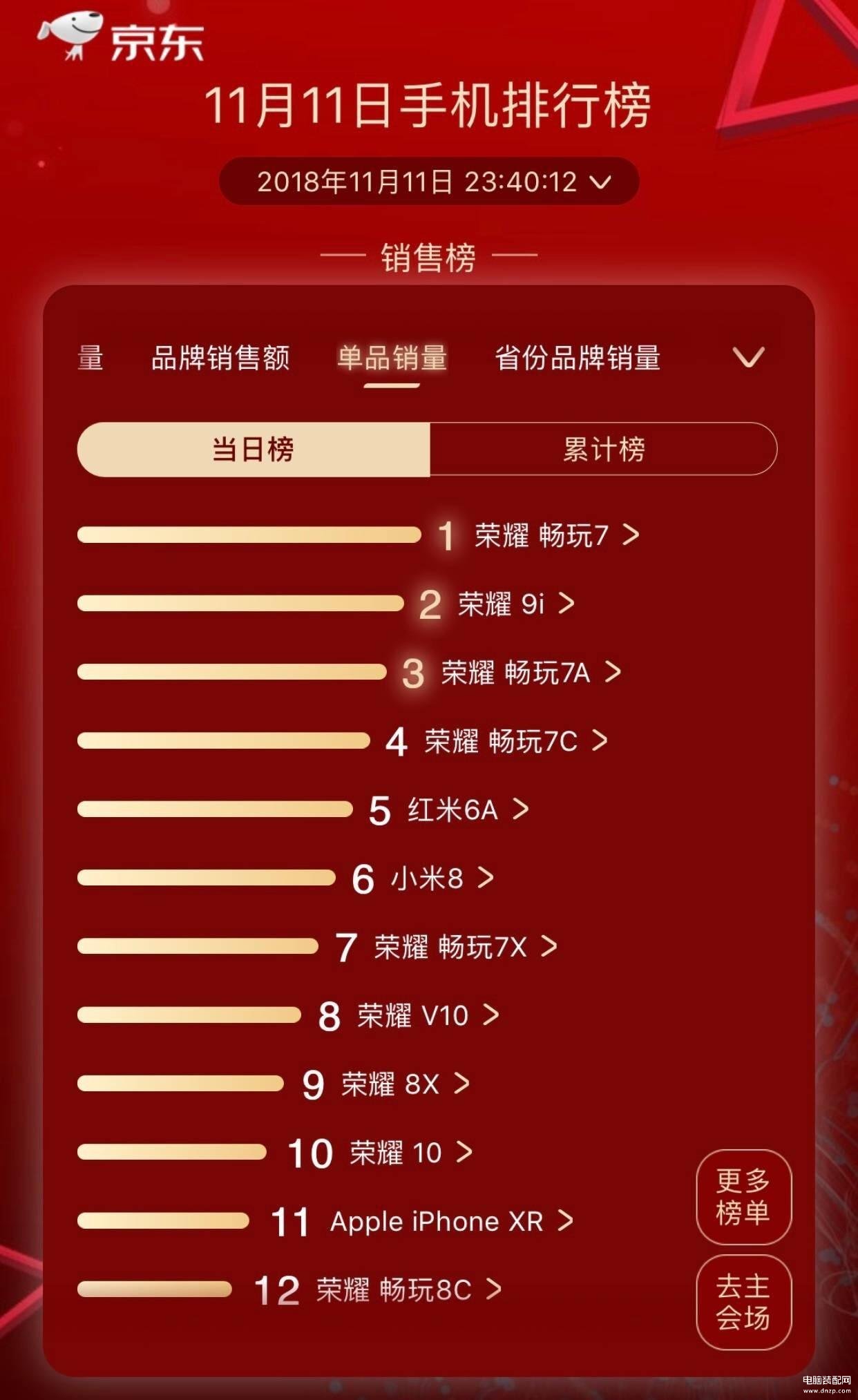Select the 单品销量 tab
This screenshot has width=858, height=1400.
click(x=392, y=358)
